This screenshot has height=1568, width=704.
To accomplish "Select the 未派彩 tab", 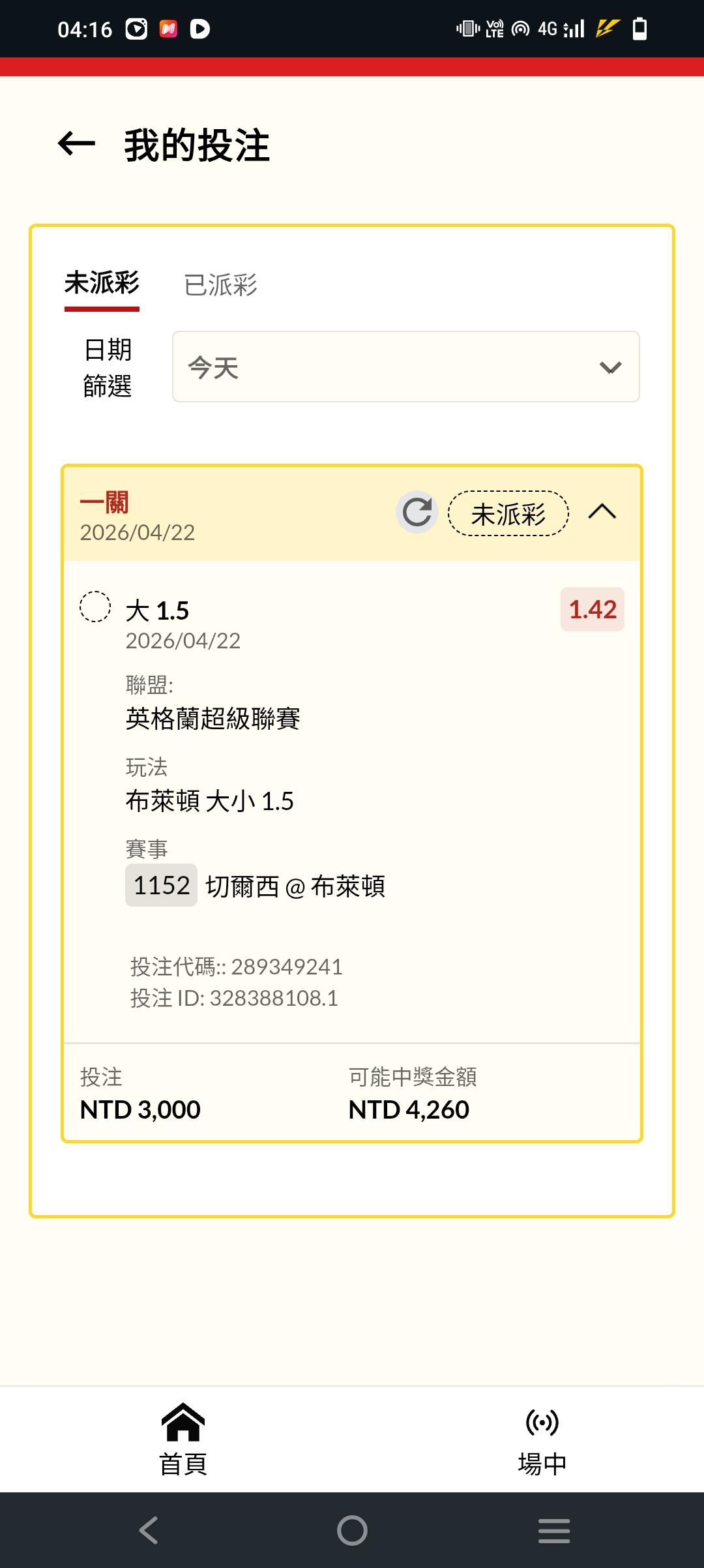I will point(102,284).
